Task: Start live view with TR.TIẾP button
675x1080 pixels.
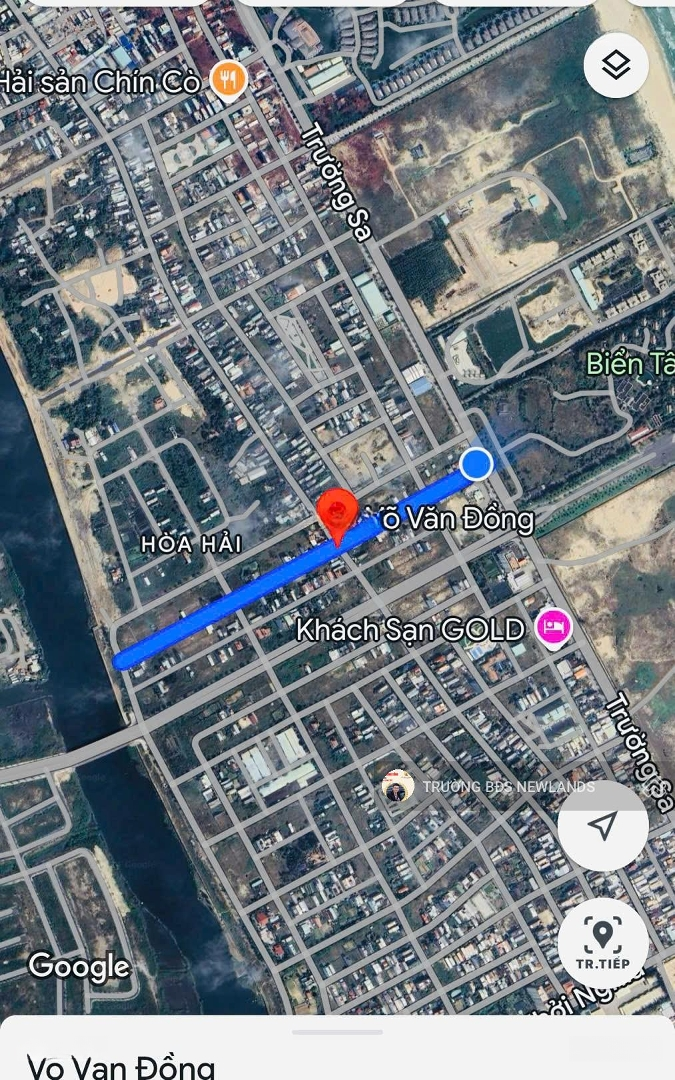Action: point(603,943)
